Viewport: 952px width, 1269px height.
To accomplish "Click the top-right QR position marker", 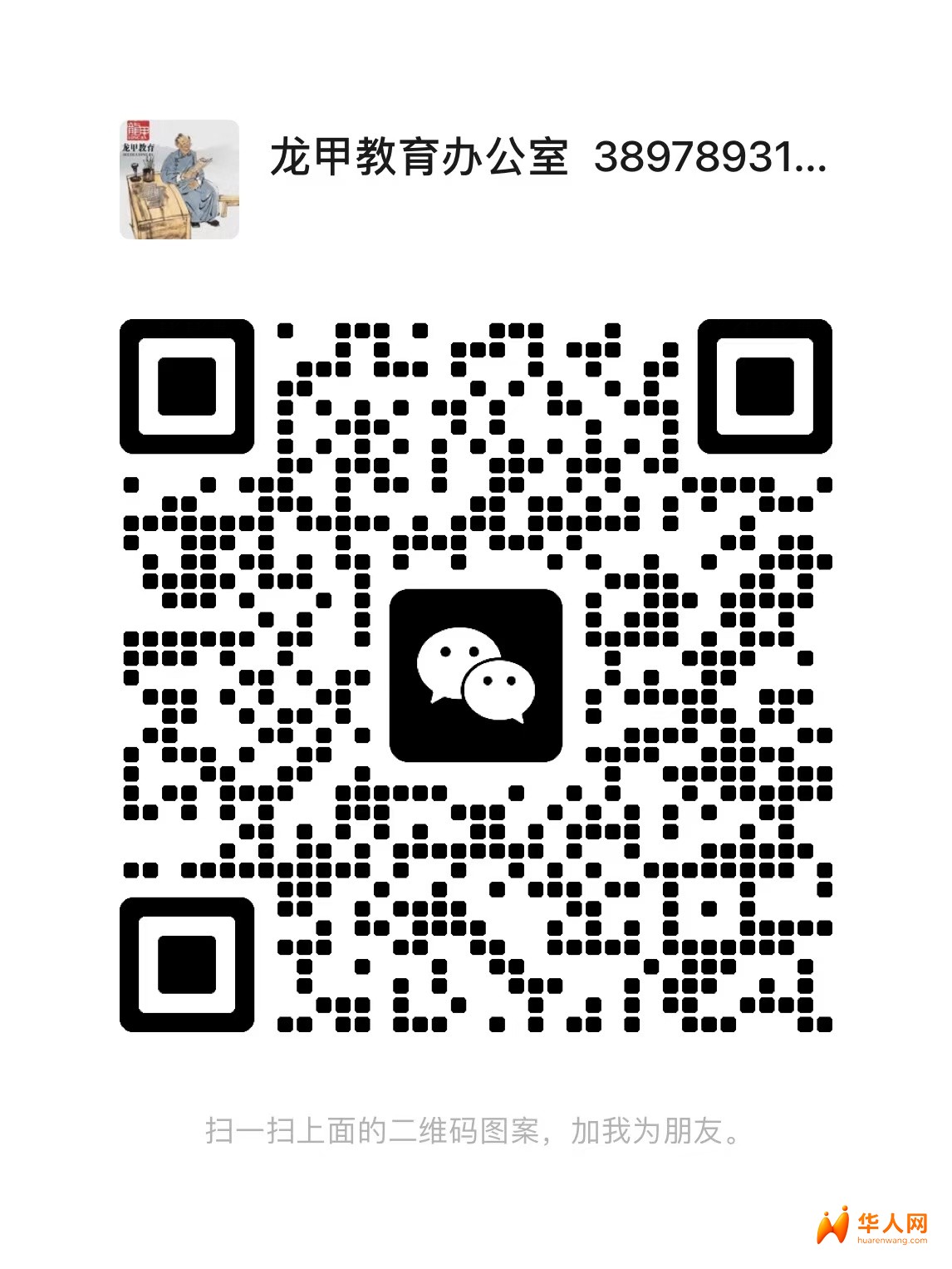I will click(x=765, y=386).
